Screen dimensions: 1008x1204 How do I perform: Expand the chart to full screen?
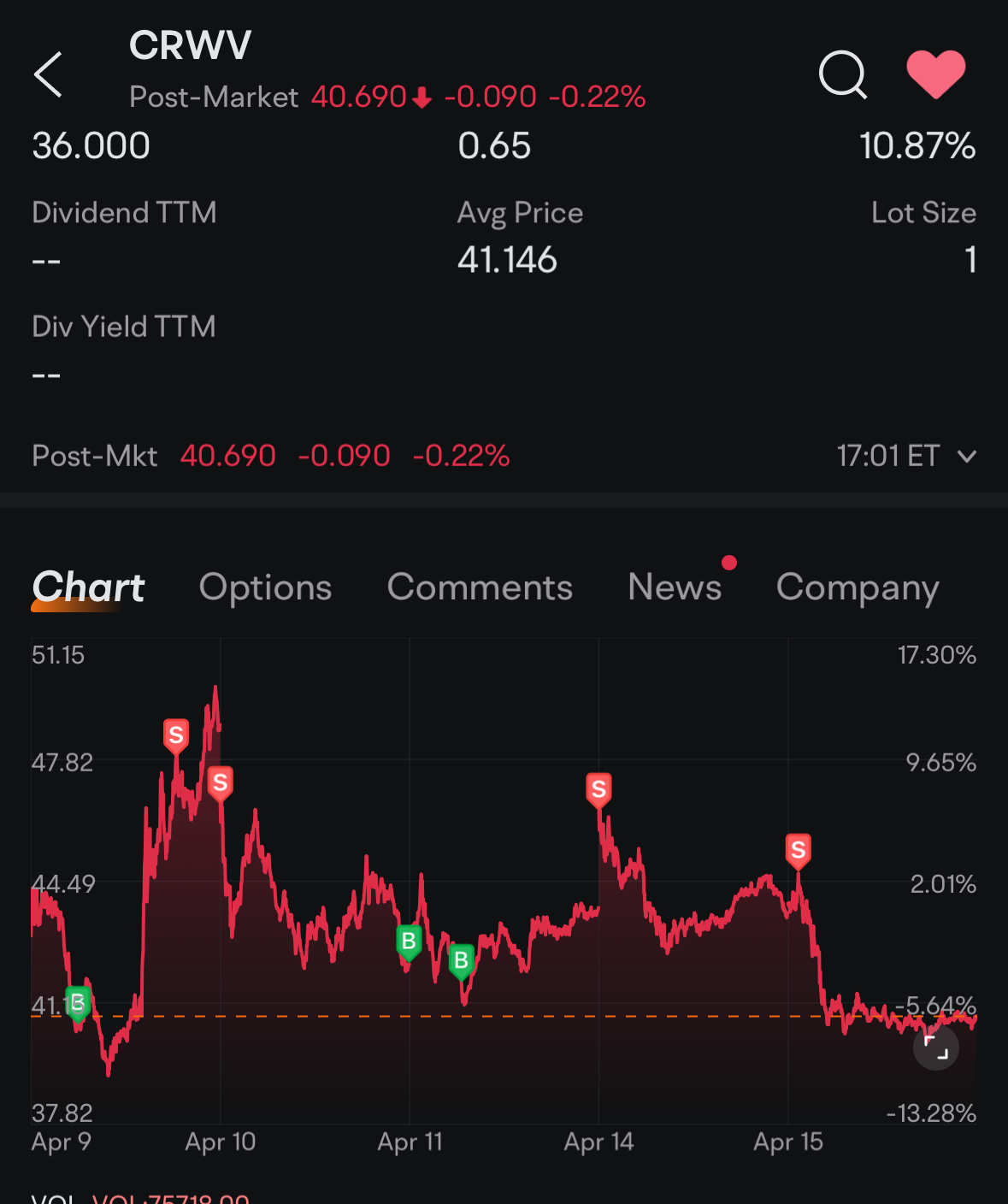click(x=935, y=1048)
